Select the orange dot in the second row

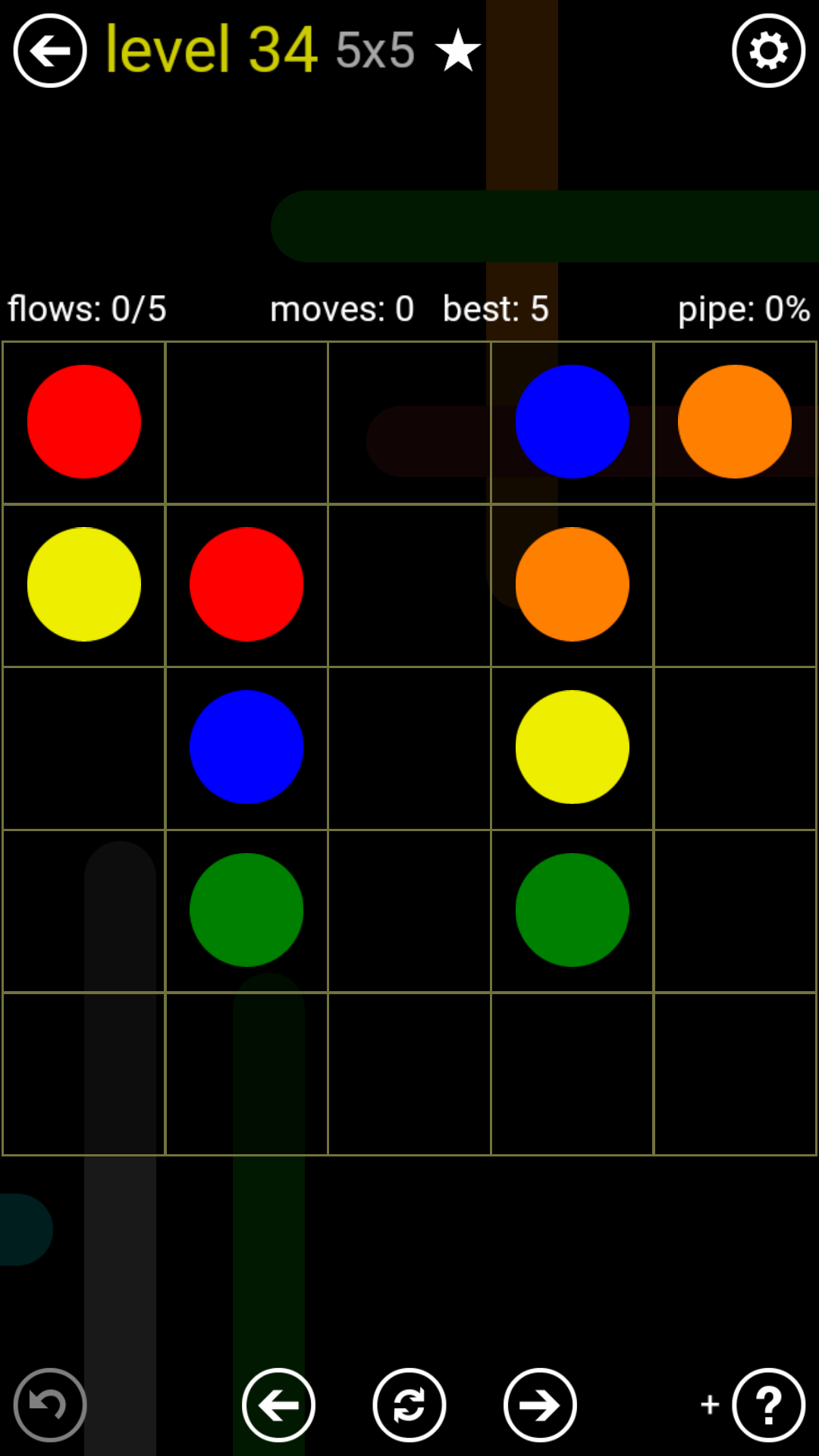coord(572,584)
